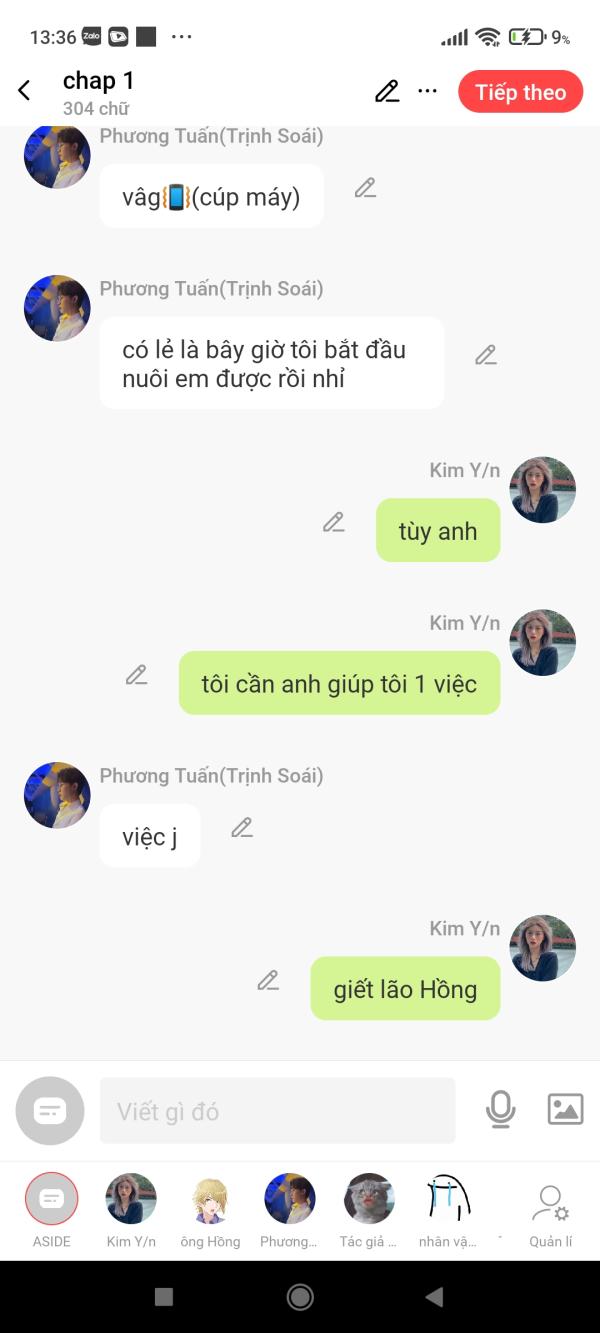600x1333 pixels.
Task: Tap the Tiếp theo button
Action: click(x=520, y=92)
